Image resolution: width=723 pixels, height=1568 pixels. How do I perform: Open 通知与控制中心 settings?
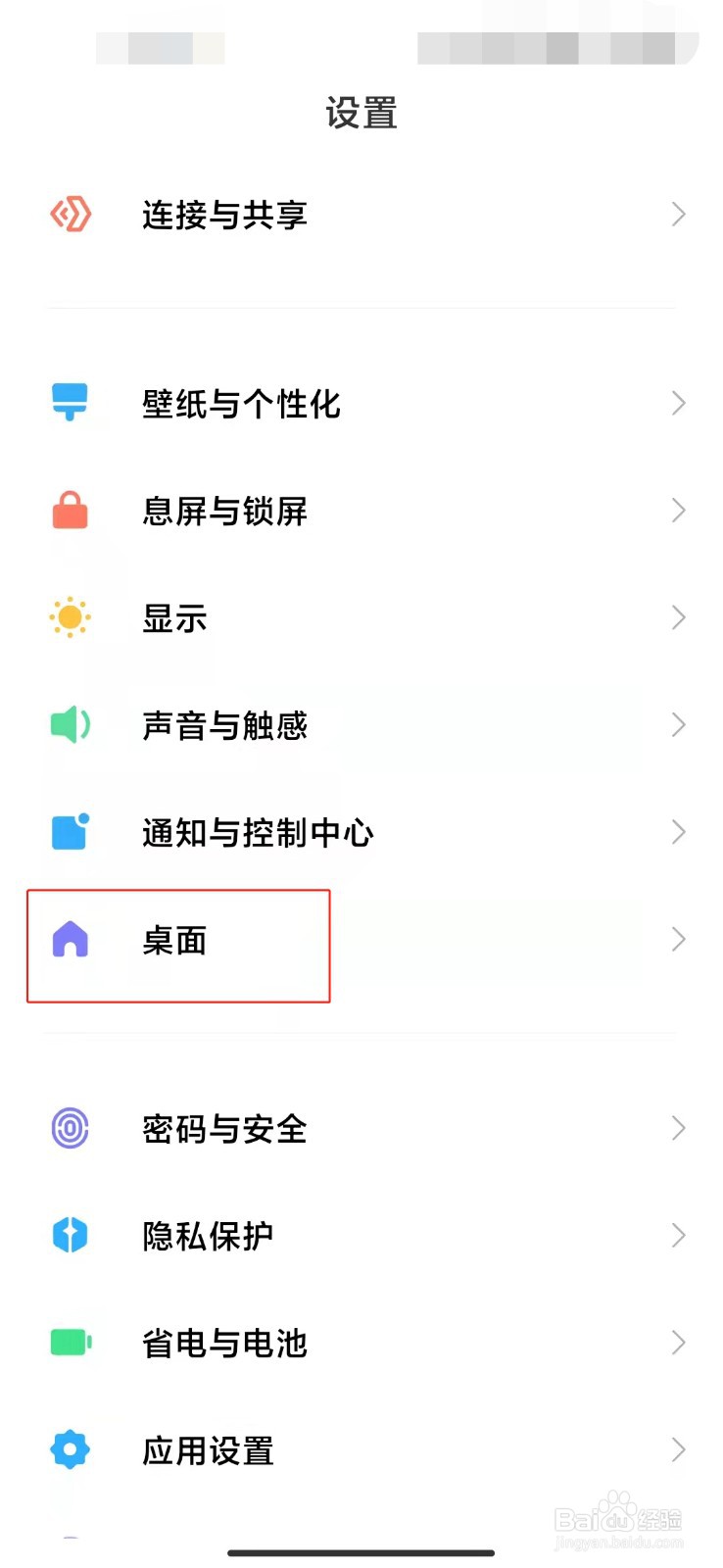[x=361, y=833]
